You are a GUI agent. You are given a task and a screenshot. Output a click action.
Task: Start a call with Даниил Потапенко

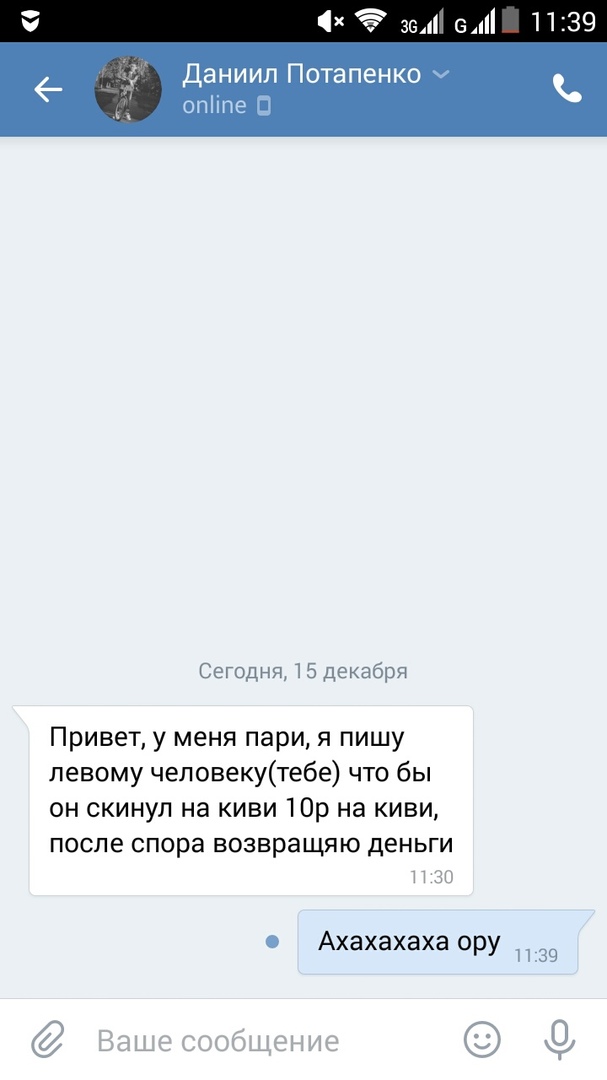coord(567,90)
